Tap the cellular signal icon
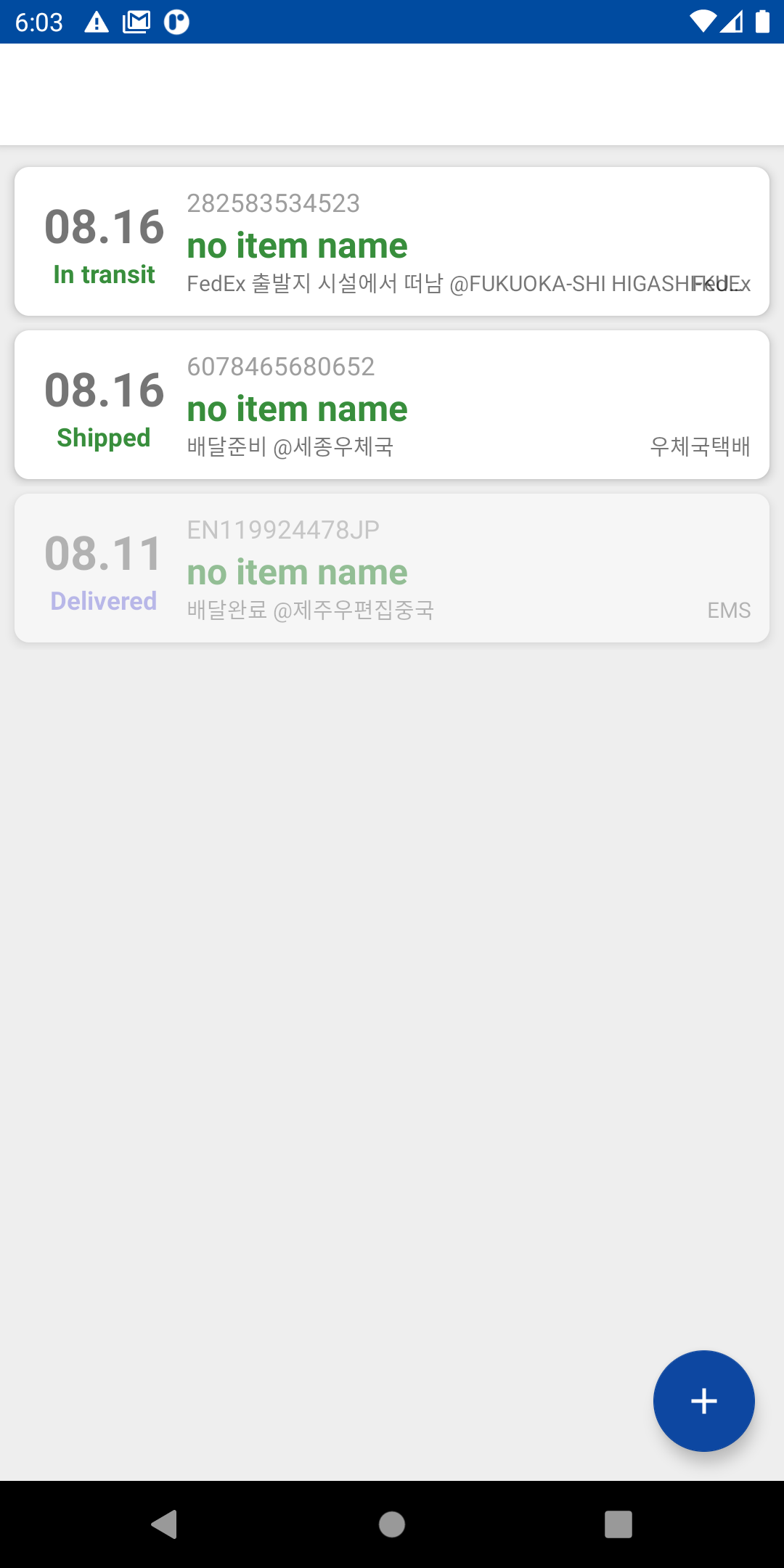The width and height of the screenshot is (784, 1568). (x=732, y=23)
